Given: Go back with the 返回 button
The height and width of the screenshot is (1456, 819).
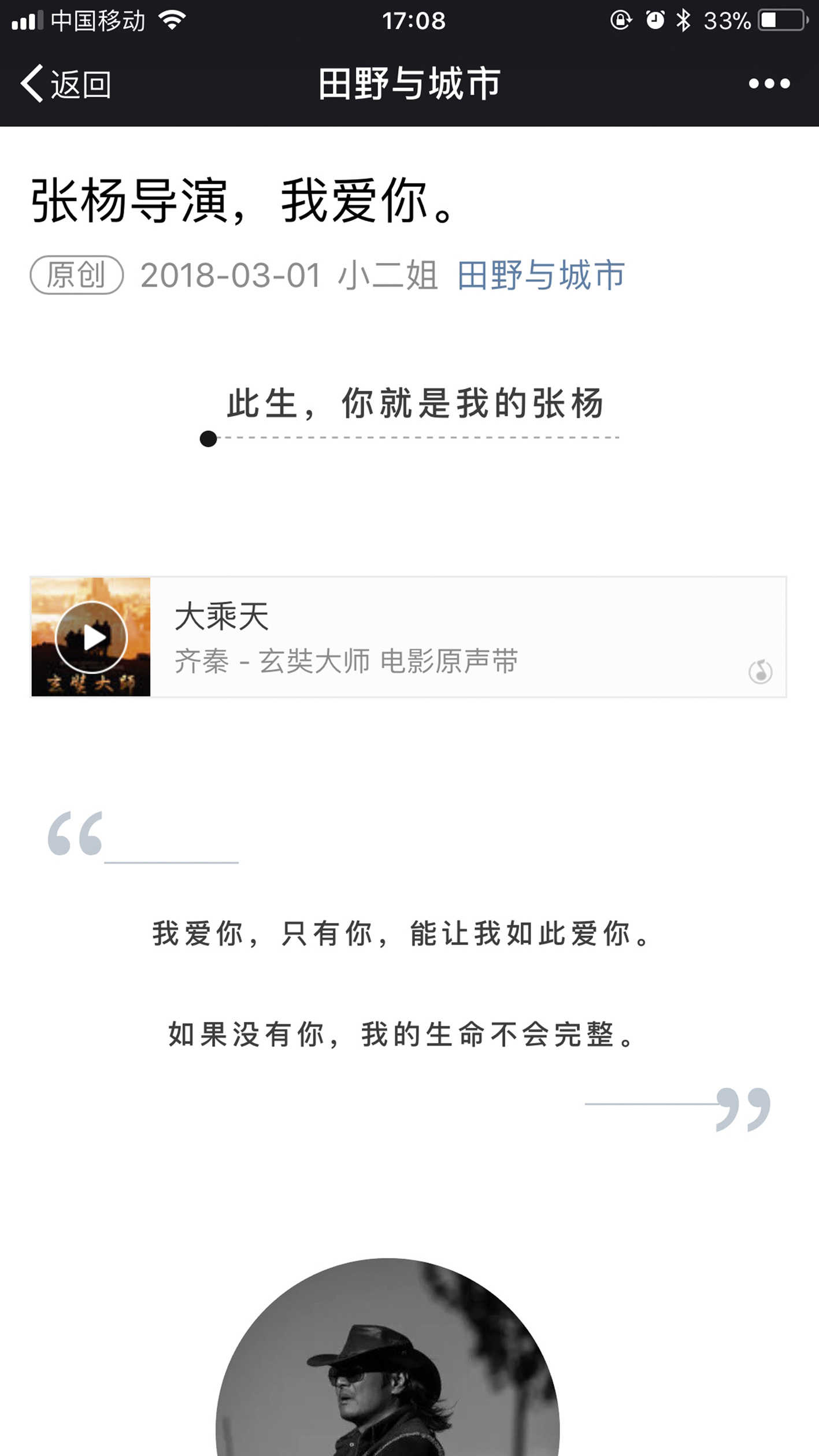Looking at the screenshot, I should [65, 84].
